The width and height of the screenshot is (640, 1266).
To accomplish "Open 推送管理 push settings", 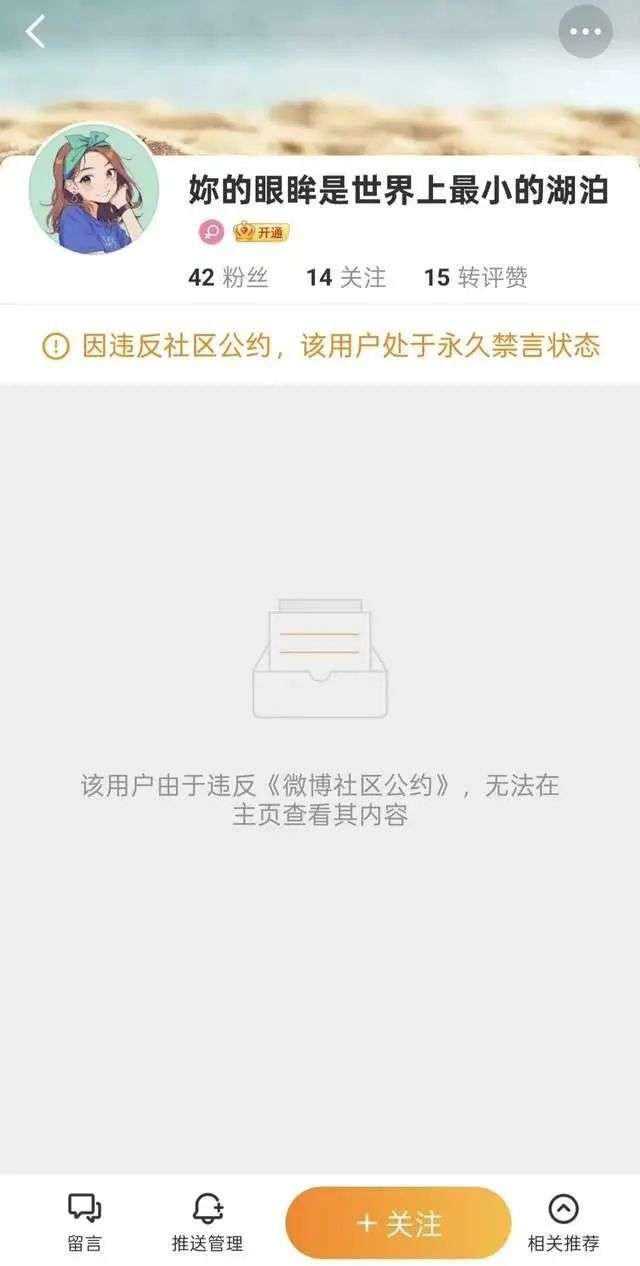I will (207, 1222).
